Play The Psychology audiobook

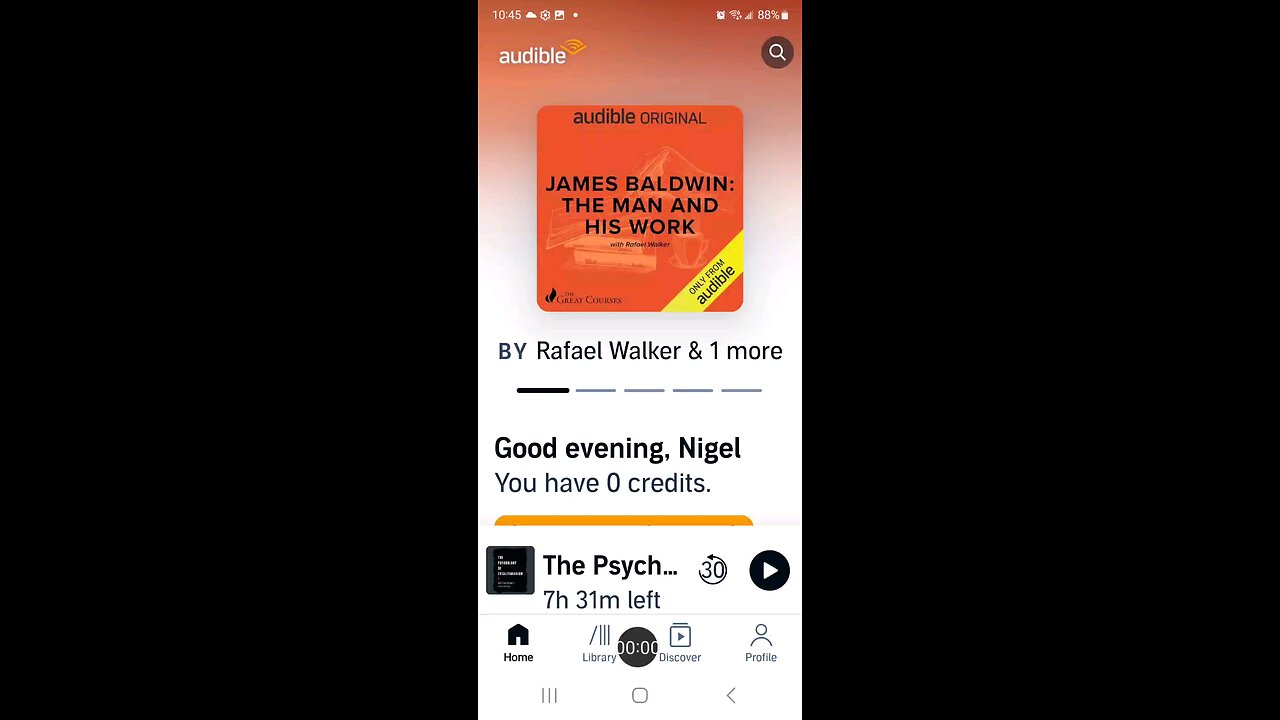769,570
